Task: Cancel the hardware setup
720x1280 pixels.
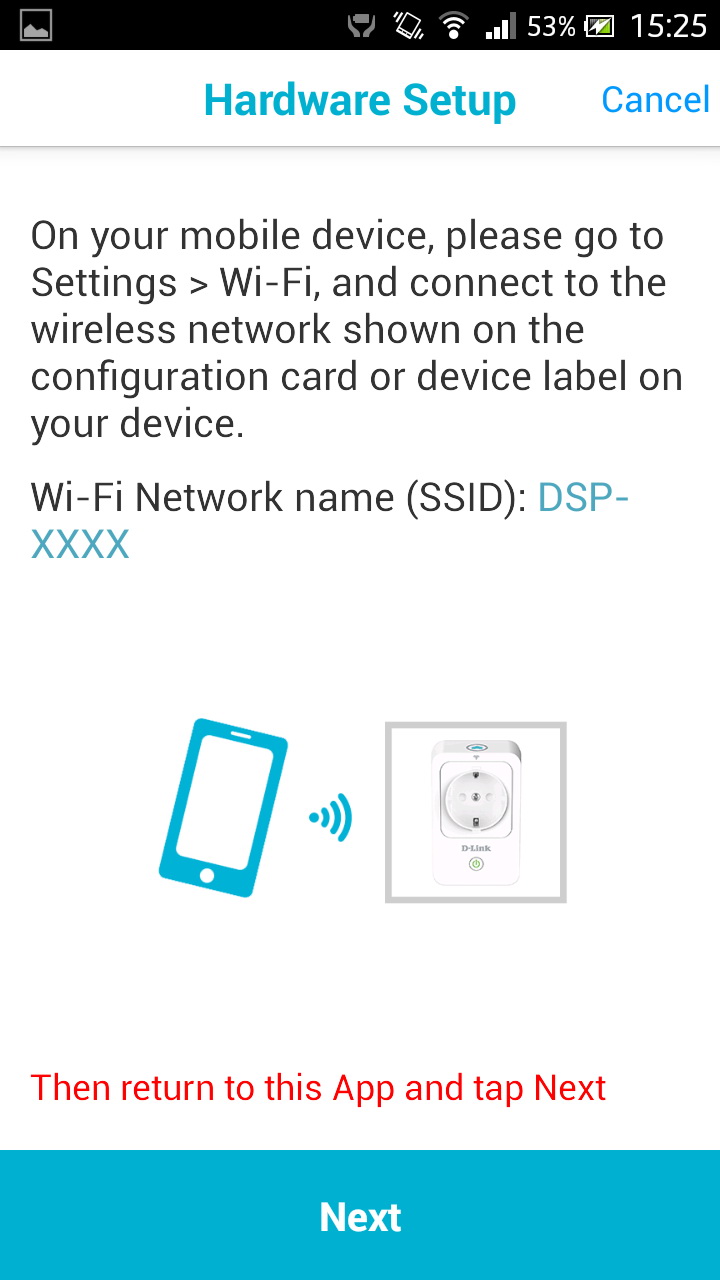Action: pyautogui.click(x=655, y=100)
